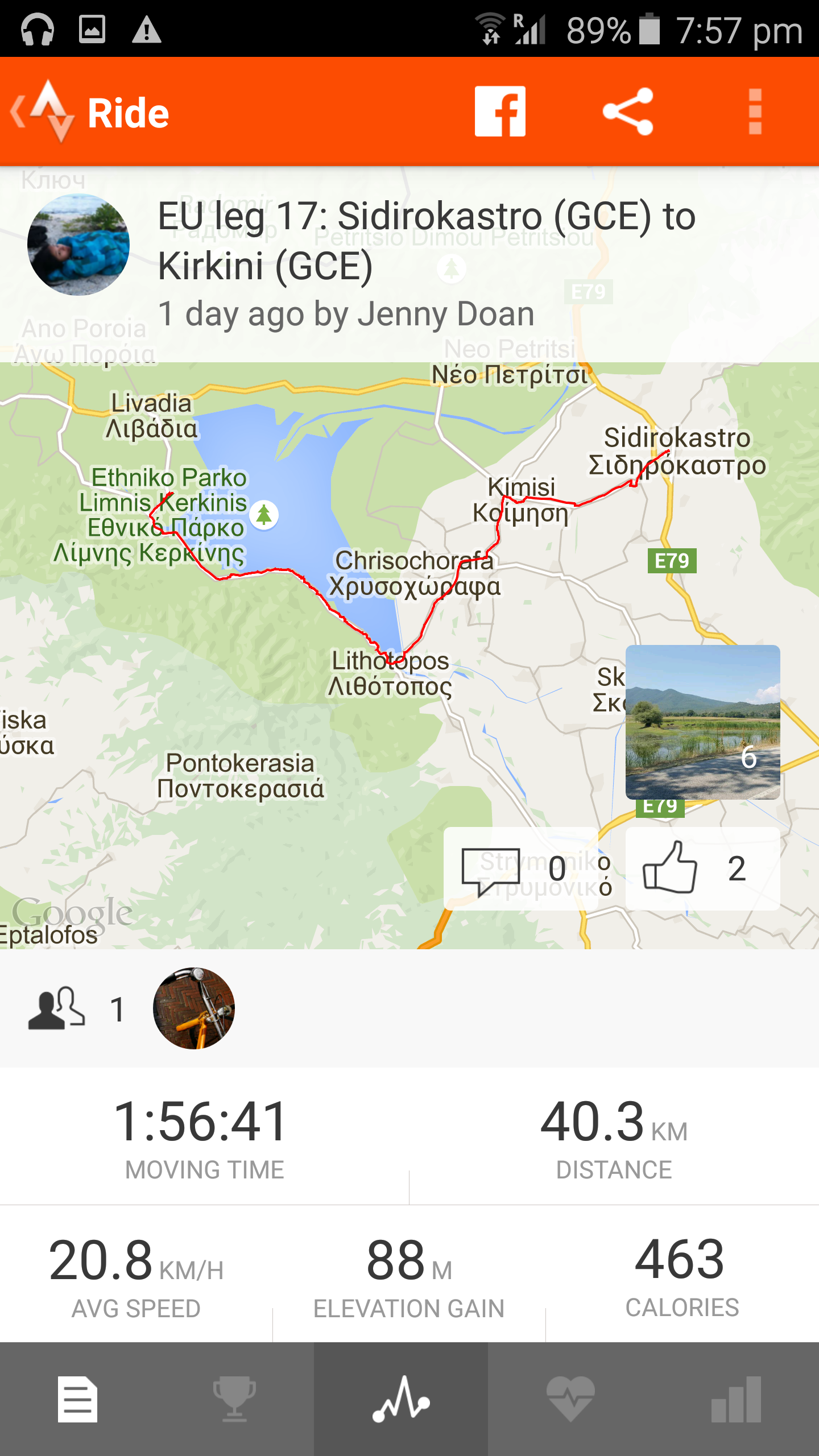Viewport: 819px width, 1456px height.
Task: Go back using the Strava logo arrow
Action: coord(43,112)
